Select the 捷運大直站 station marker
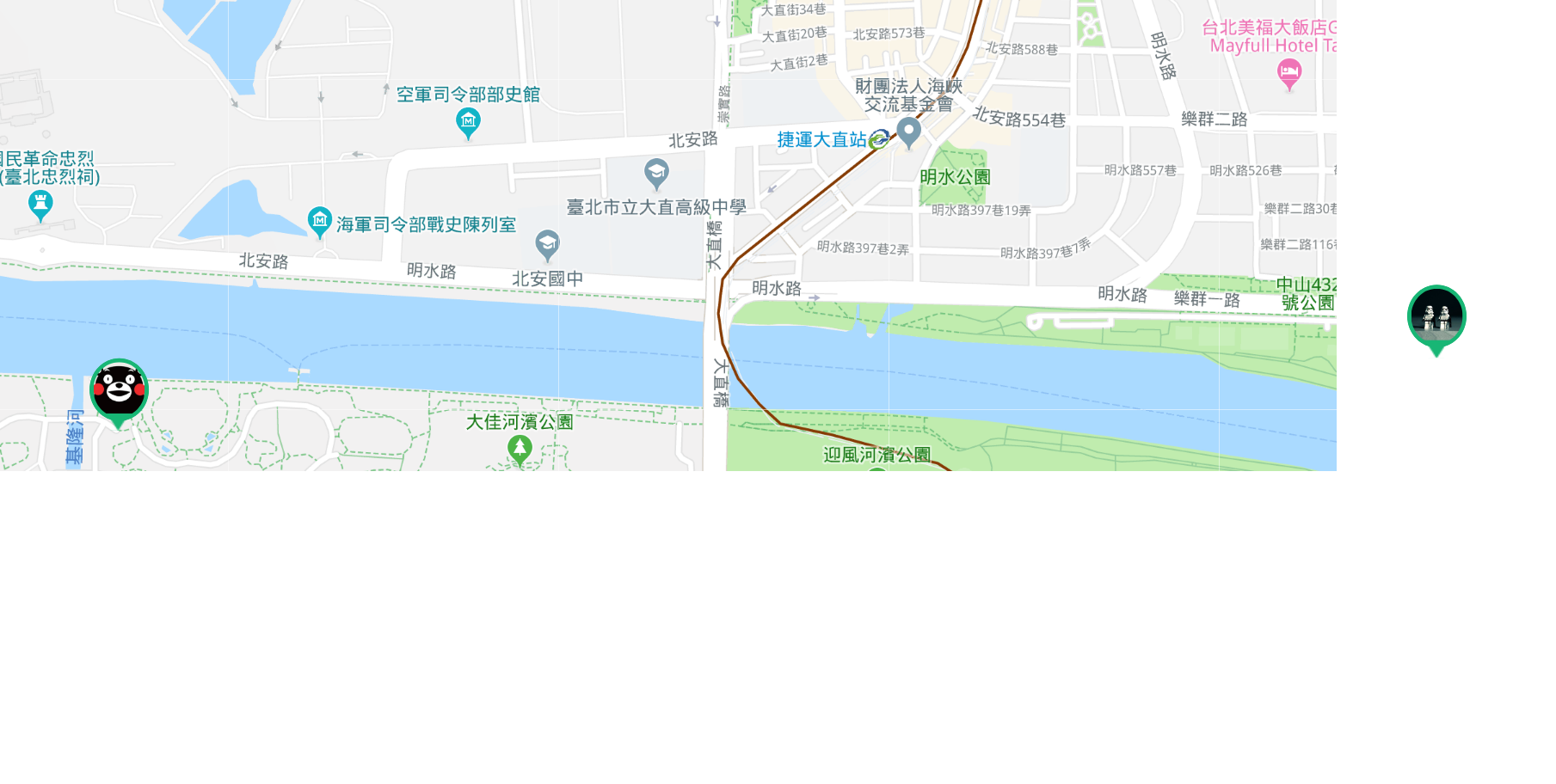Viewport: 1556px width, 784px height. coord(878,139)
